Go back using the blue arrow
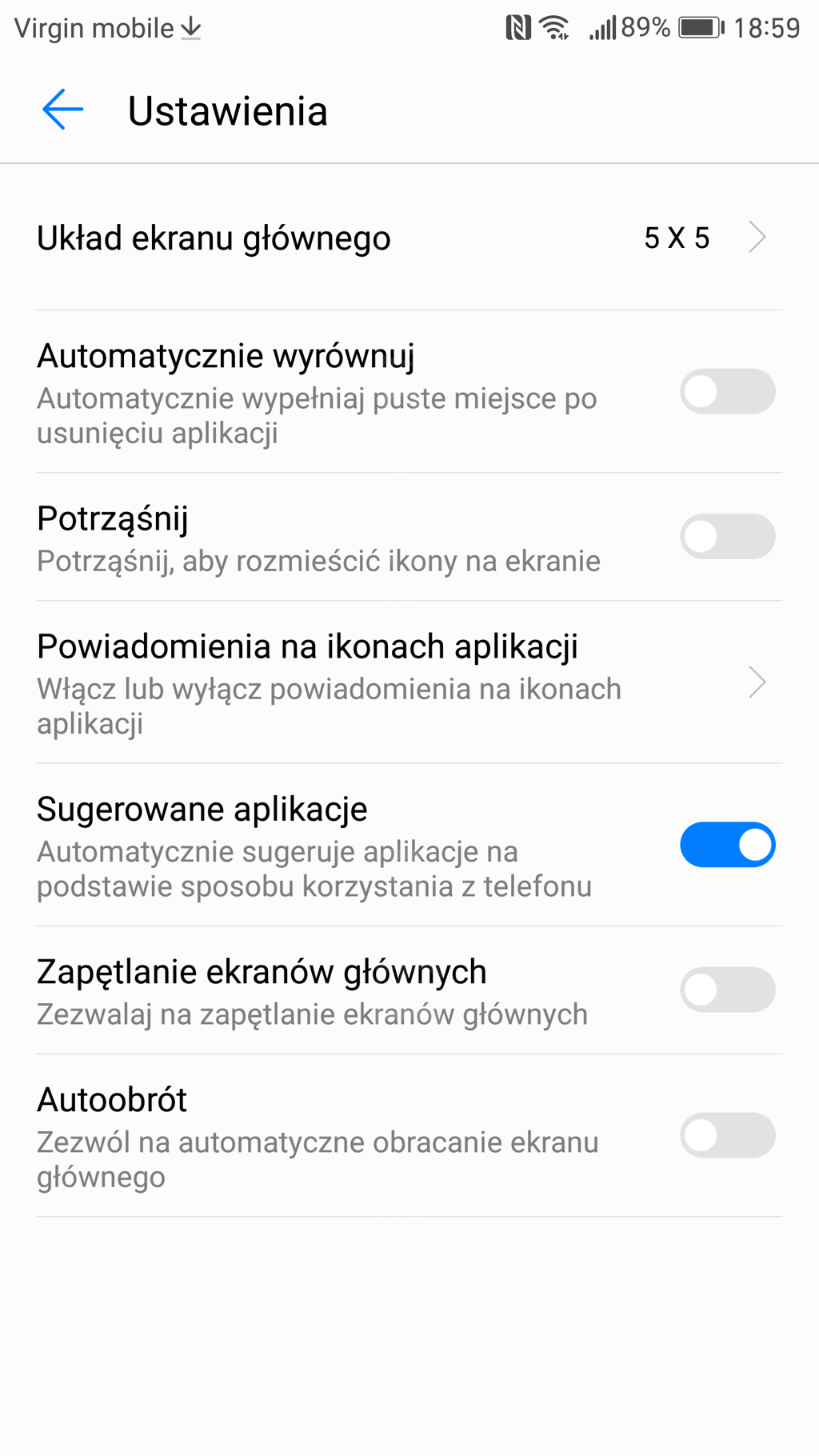 [x=62, y=110]
